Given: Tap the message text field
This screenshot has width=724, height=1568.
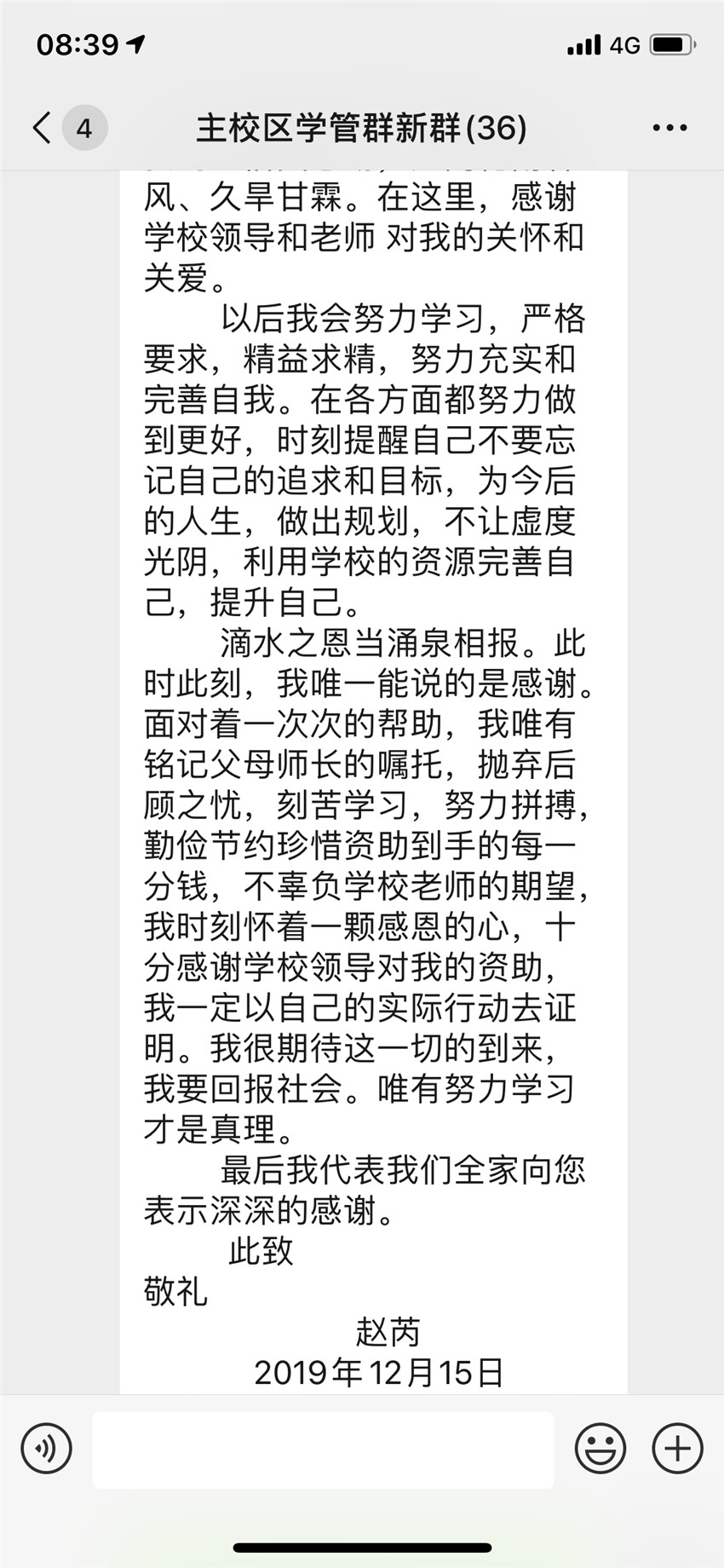Looking at the screenshot, I should [x=324, y=1450].
